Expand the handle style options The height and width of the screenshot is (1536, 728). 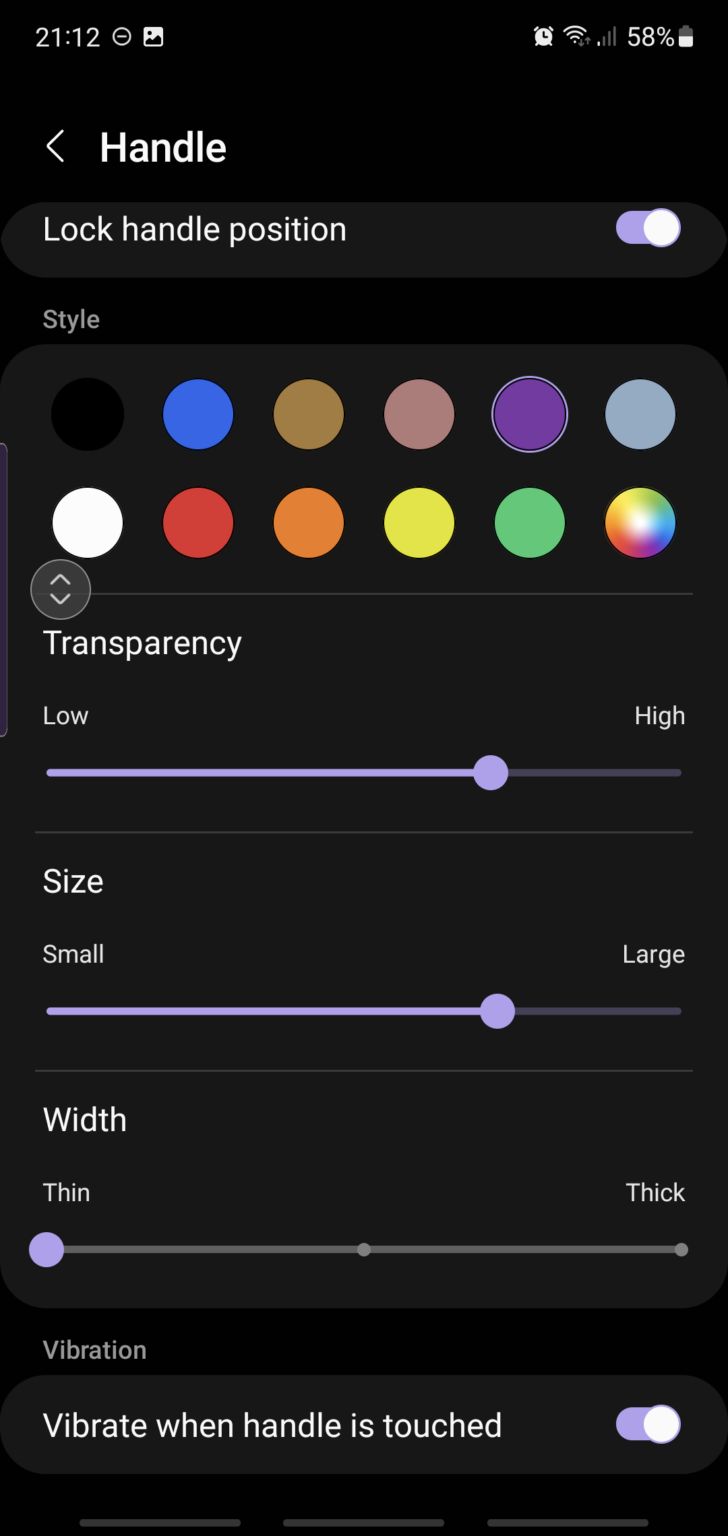60,590
